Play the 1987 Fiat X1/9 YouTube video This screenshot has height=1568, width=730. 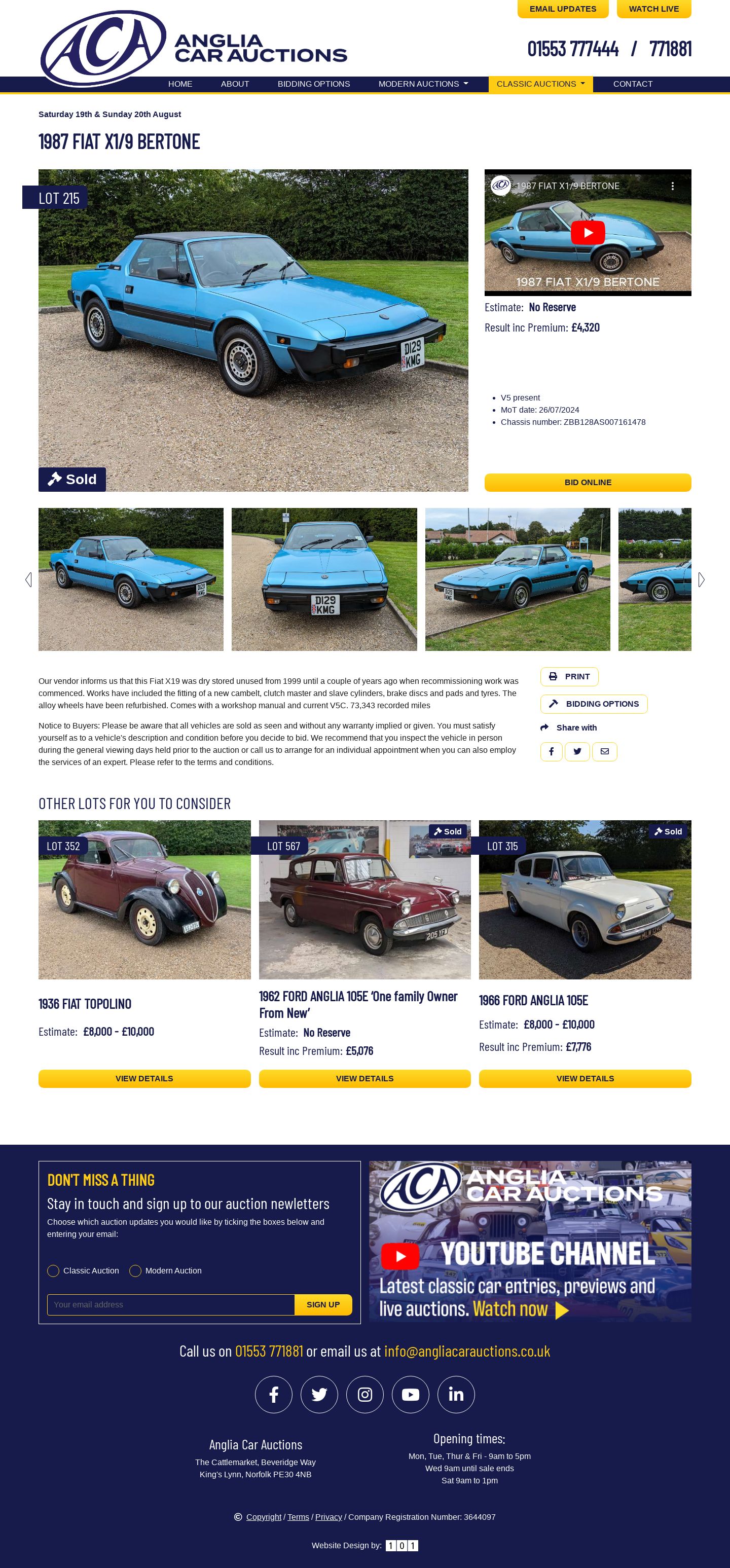click(588, 233)
